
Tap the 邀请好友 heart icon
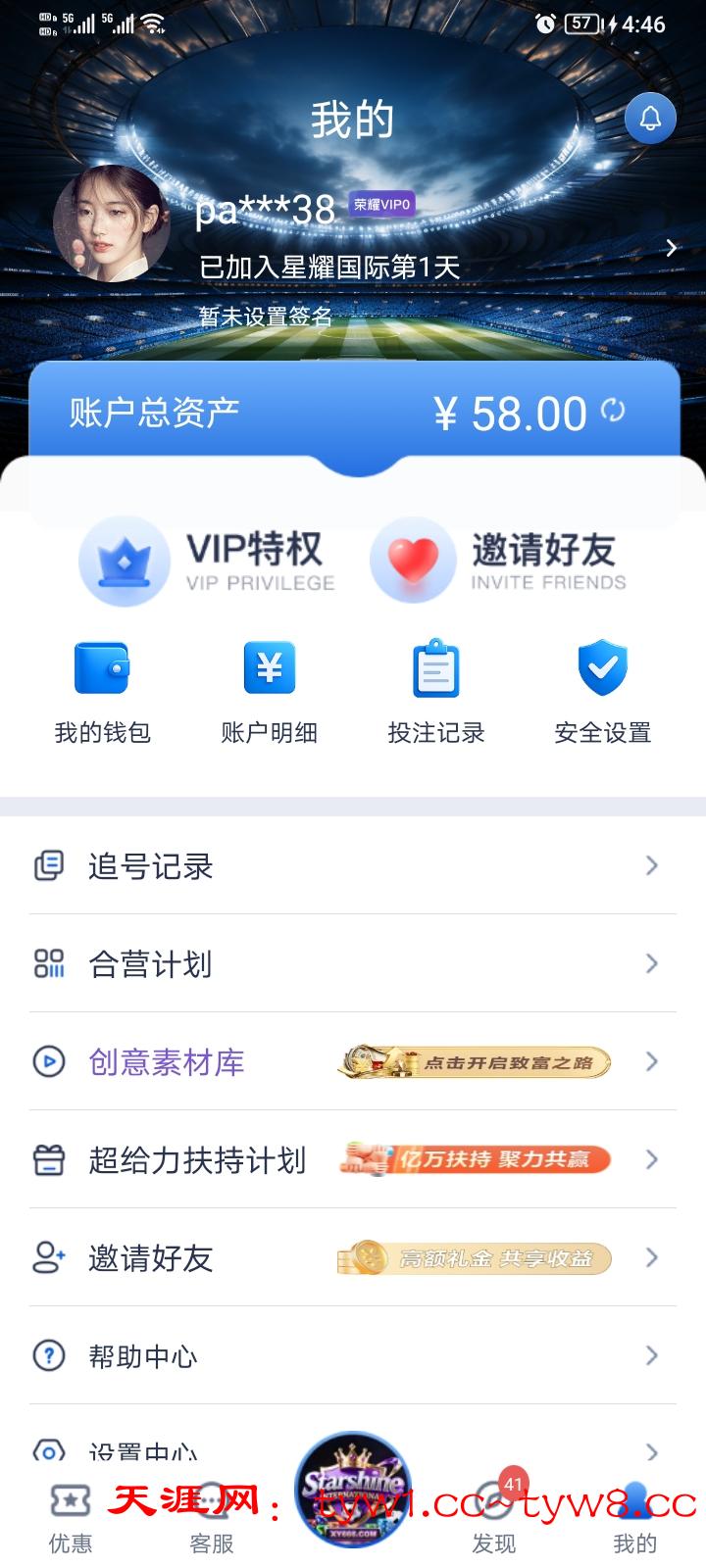coord(413,560)
